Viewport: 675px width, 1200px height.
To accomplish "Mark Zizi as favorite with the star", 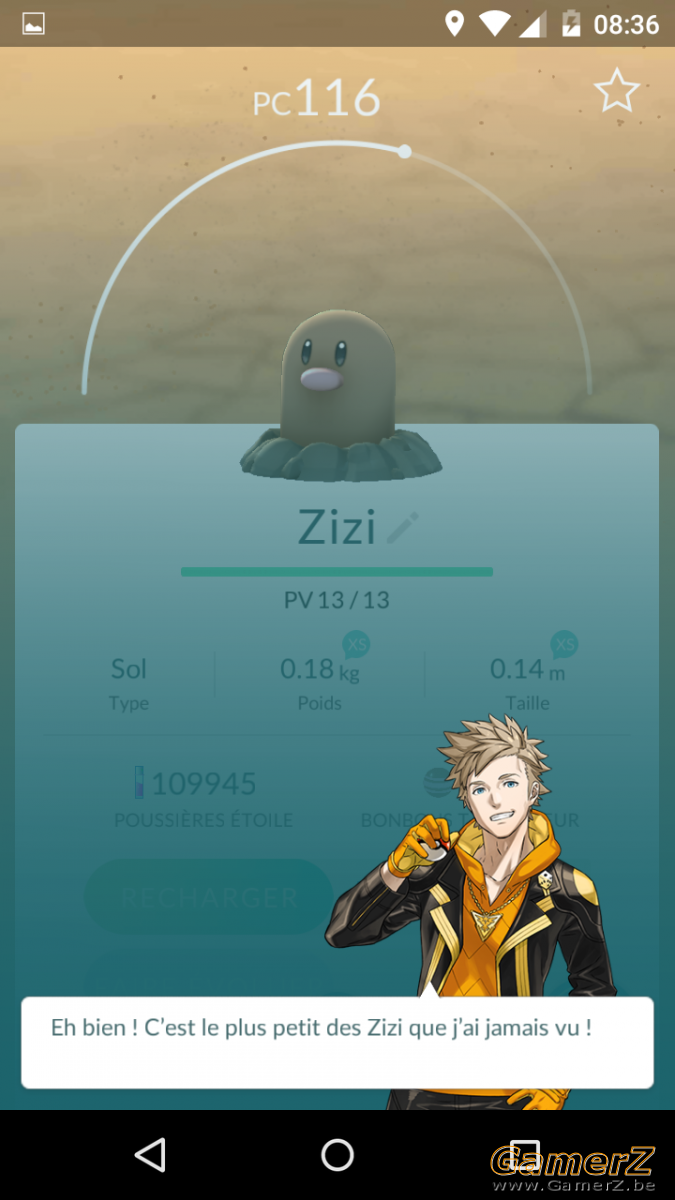I will [616, 91].
